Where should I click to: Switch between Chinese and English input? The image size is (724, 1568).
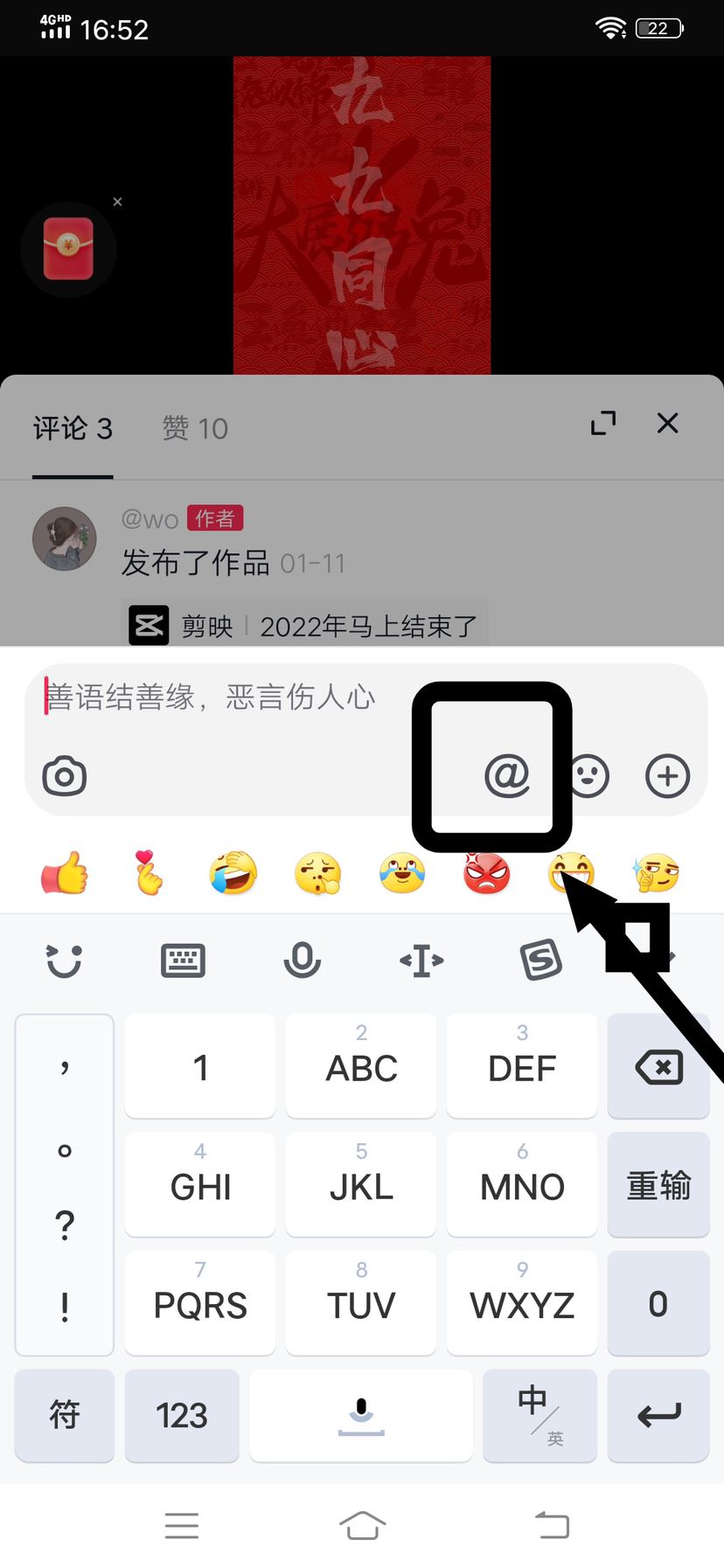click(540, 1415)
